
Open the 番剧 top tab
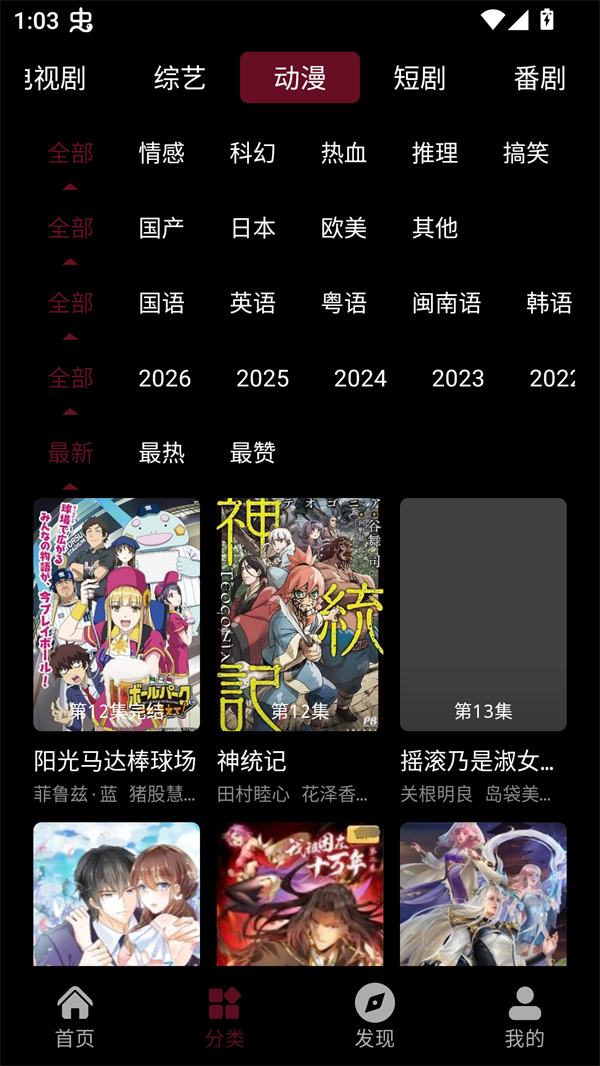coord(539,78)
